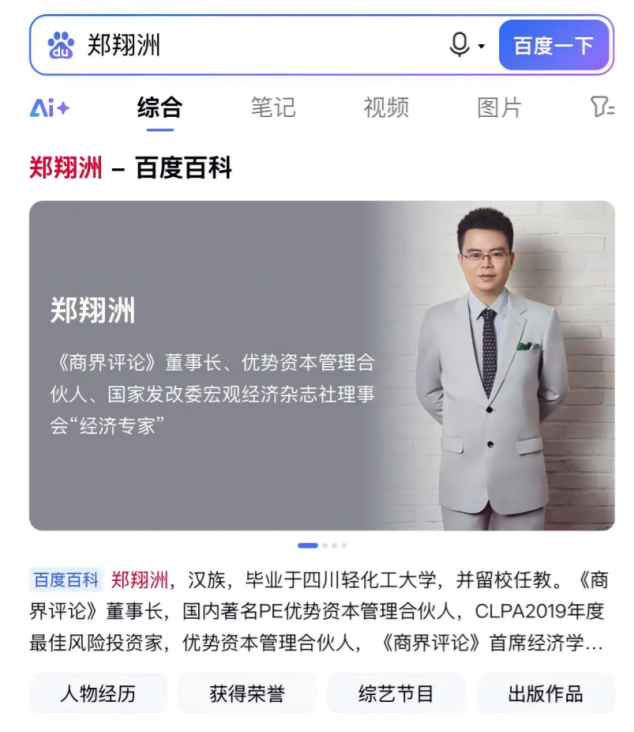
Task: Open the Ai+ tab
Action: click(49, 108)
